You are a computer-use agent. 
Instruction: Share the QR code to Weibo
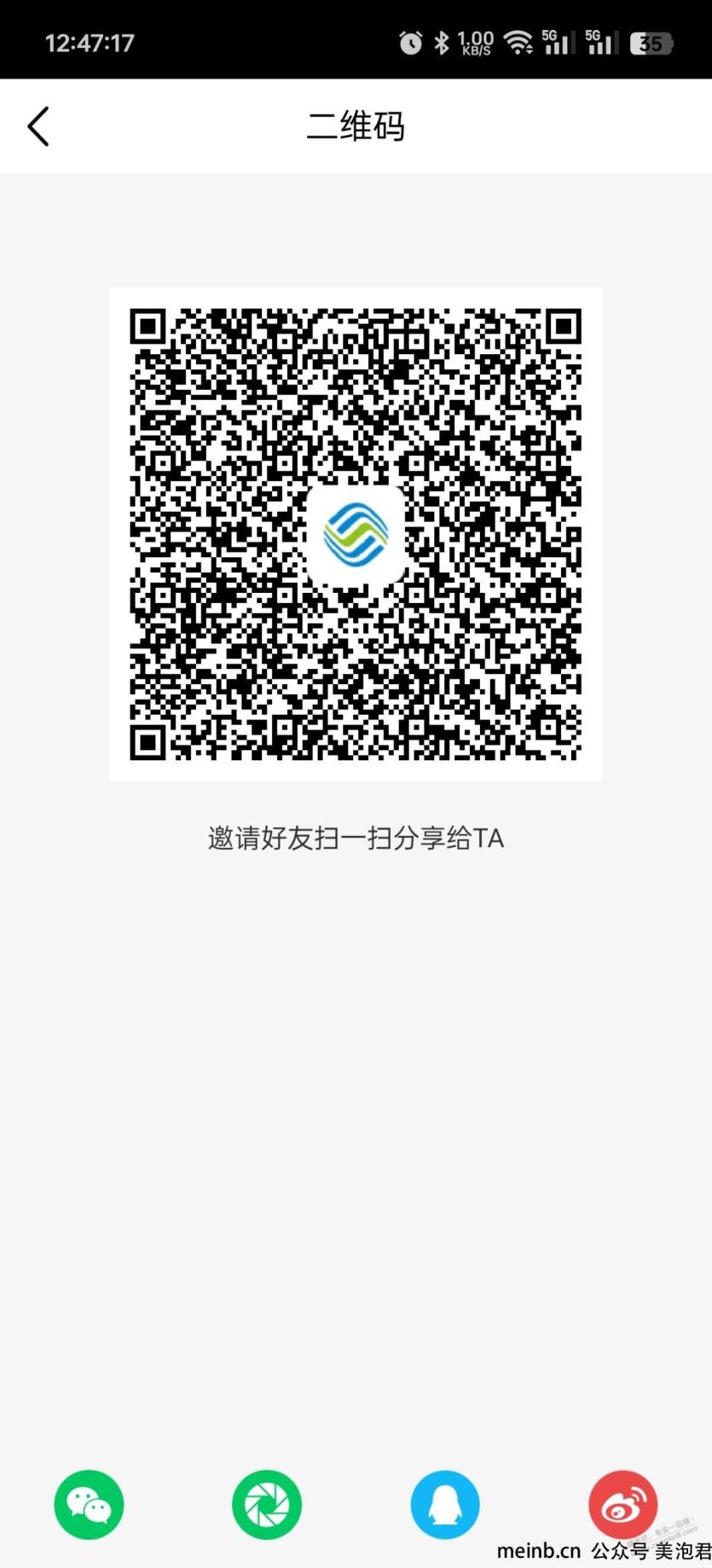(x=623, y=1505)
